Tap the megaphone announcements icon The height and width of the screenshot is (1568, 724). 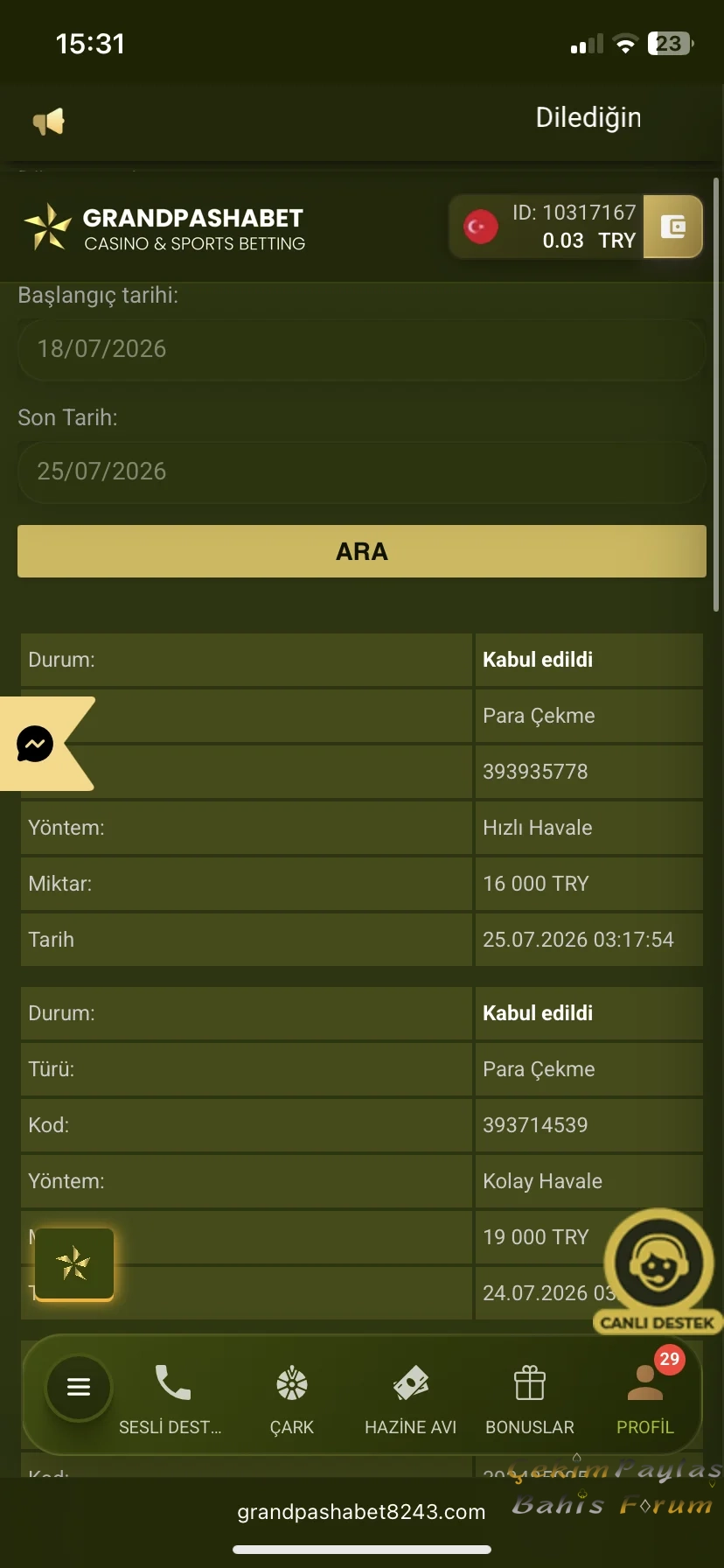click(49, 121)
